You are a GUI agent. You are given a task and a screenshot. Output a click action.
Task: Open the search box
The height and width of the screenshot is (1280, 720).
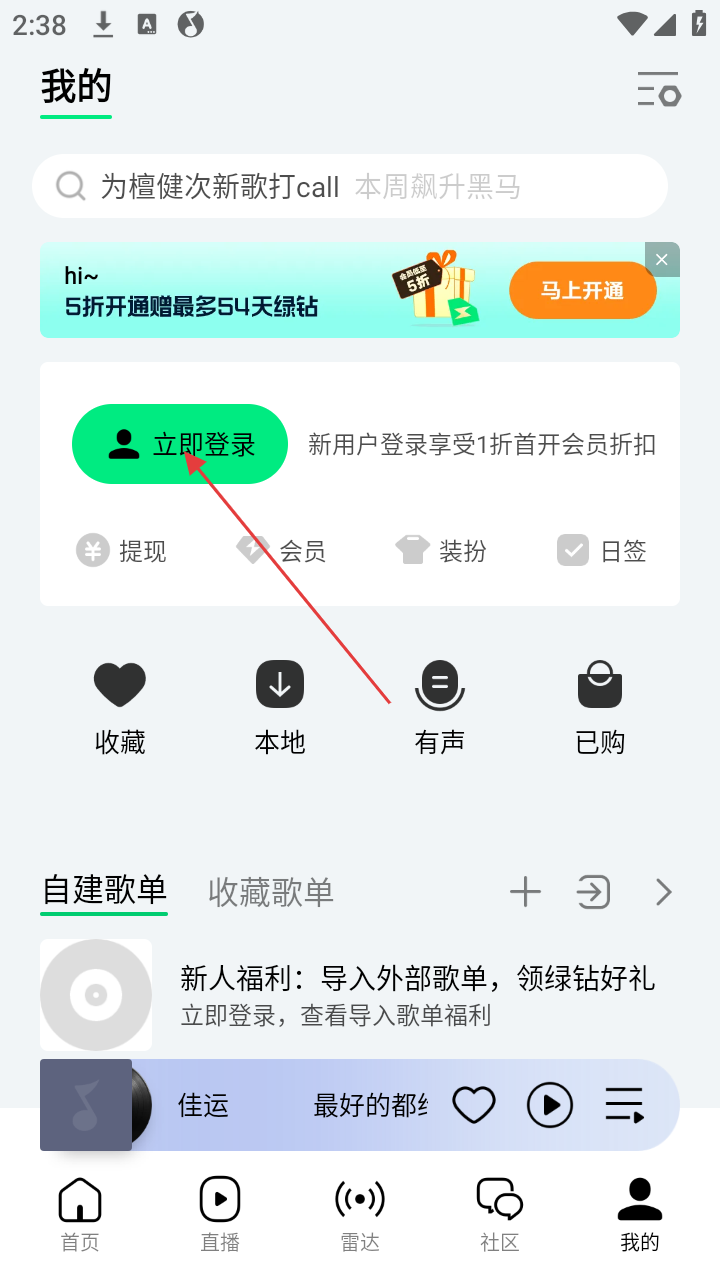(x=350, y=186)
